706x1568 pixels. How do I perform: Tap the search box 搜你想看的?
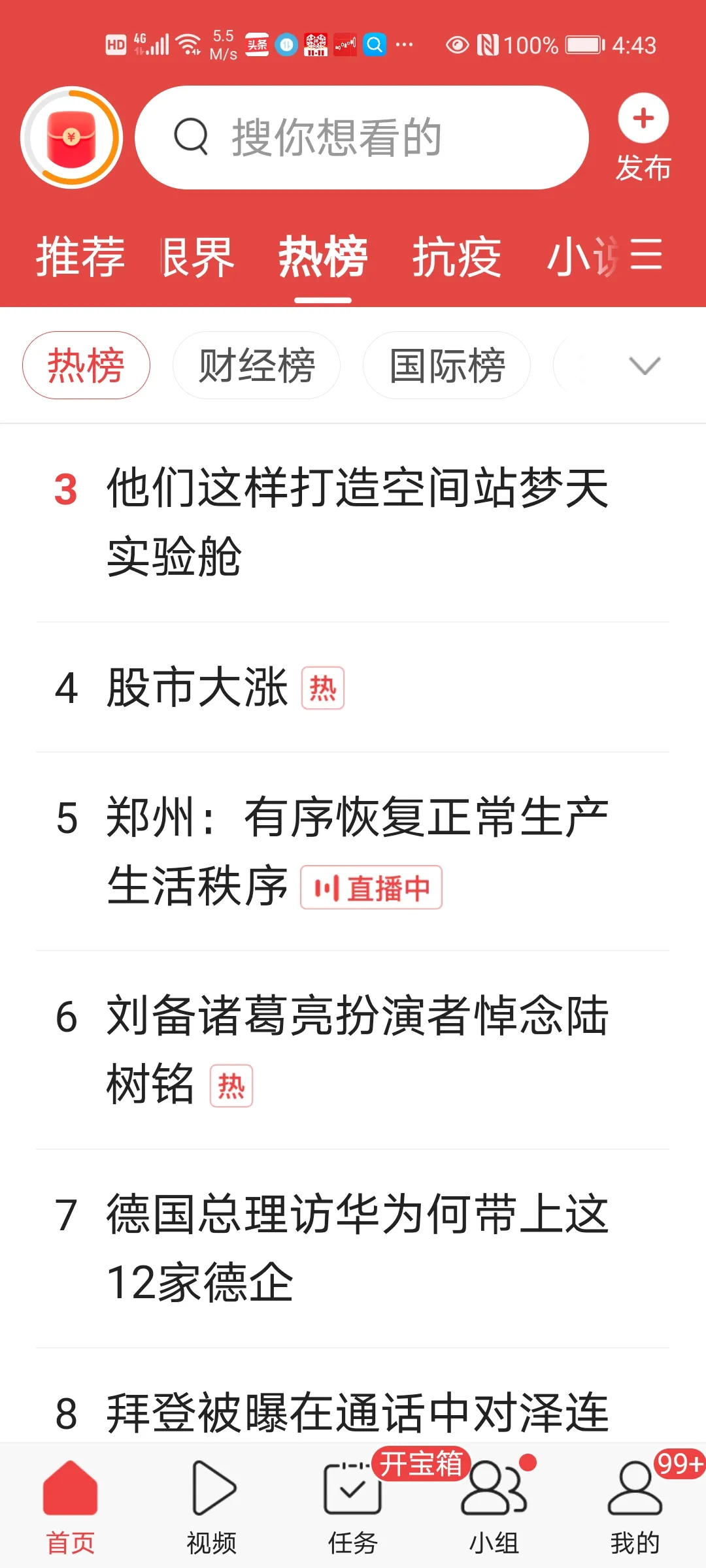point(361,137)
